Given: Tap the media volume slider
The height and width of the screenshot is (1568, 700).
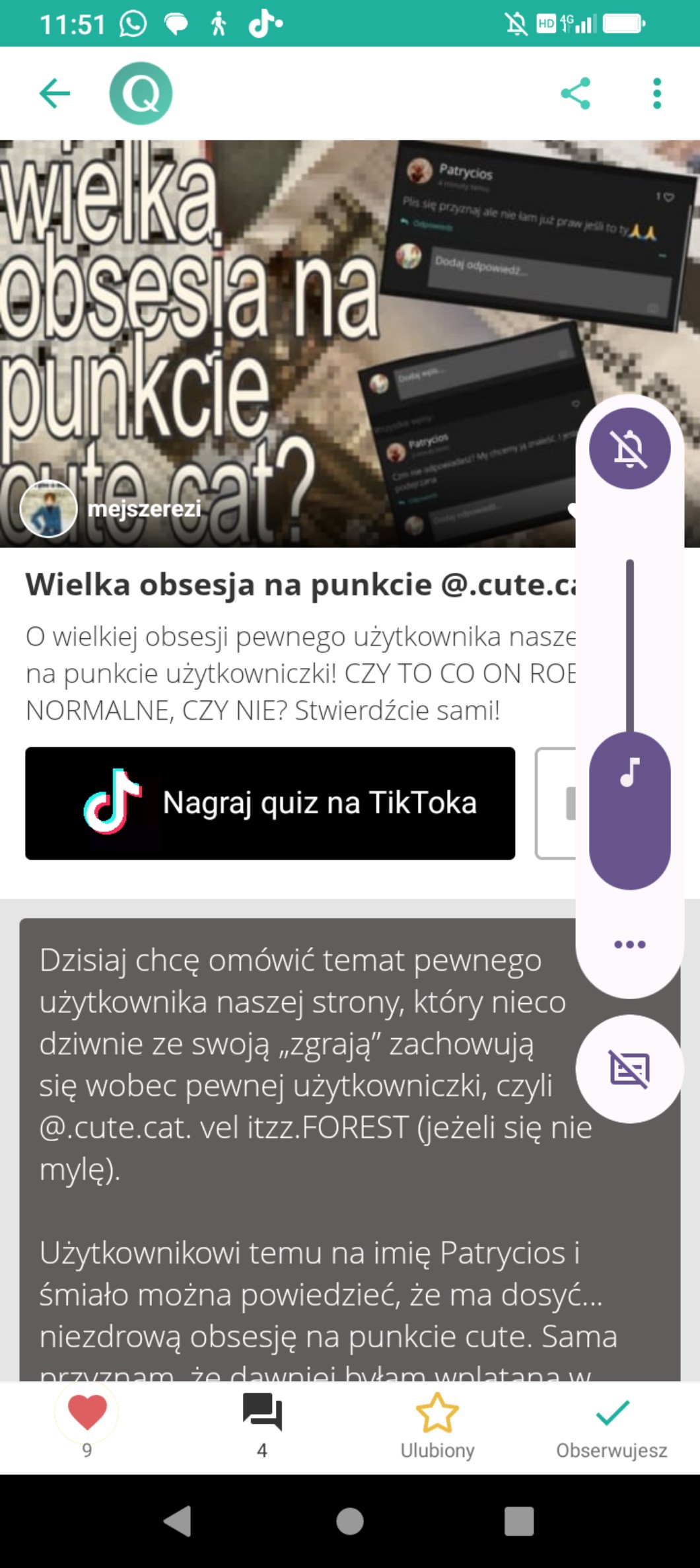Looking at the screenshot, I should click(629, 727).
